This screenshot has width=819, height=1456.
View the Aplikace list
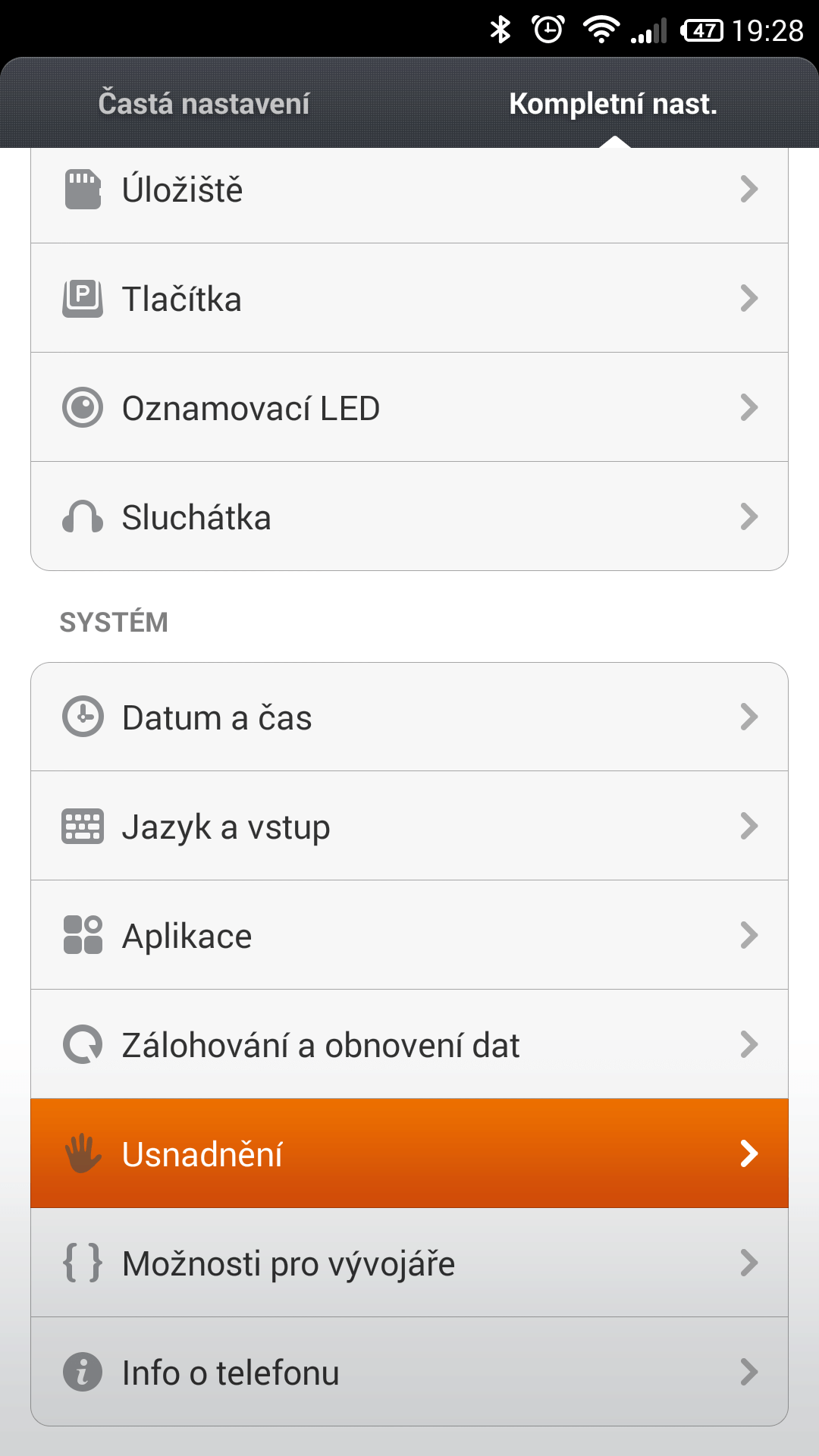409,935
